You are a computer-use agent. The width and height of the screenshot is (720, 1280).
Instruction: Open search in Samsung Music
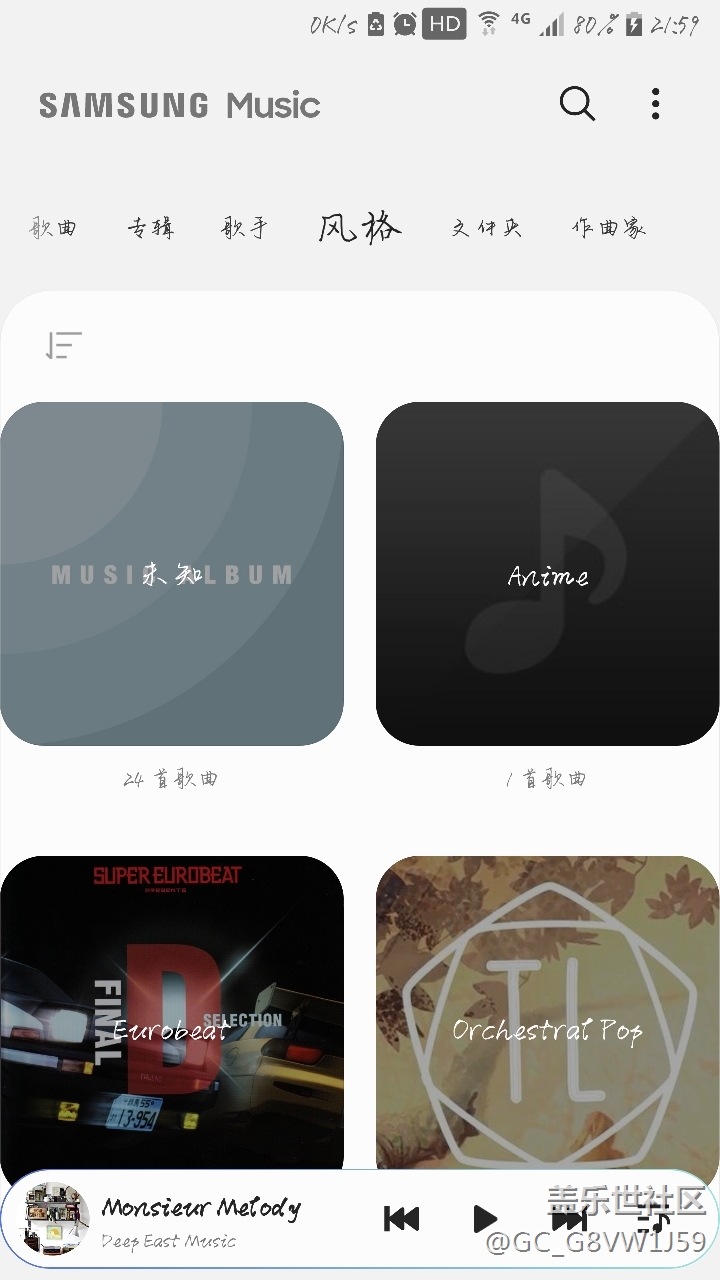click(577, 104)
